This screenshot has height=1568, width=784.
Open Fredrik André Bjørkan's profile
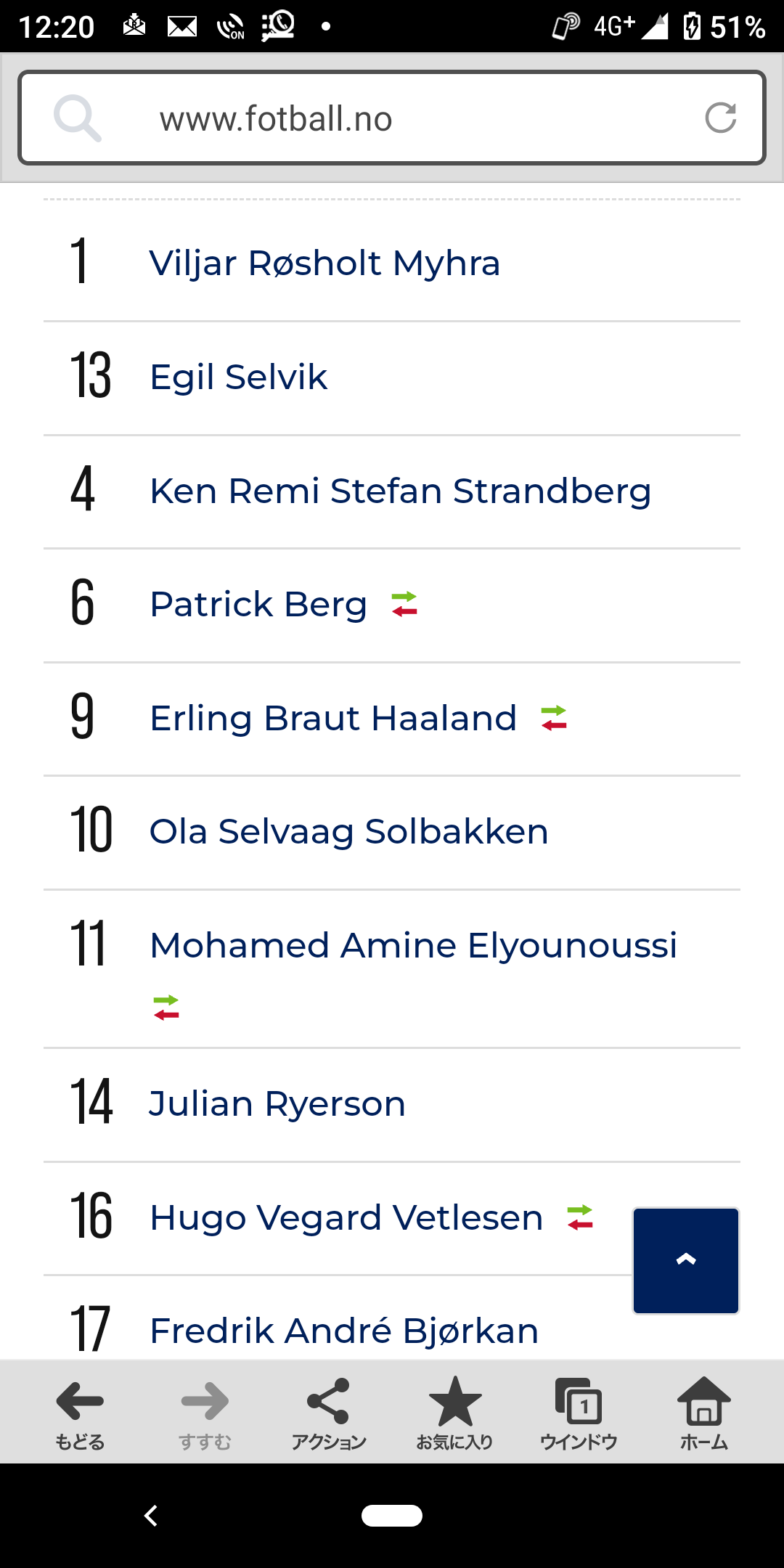click(x=344, y=1331)
